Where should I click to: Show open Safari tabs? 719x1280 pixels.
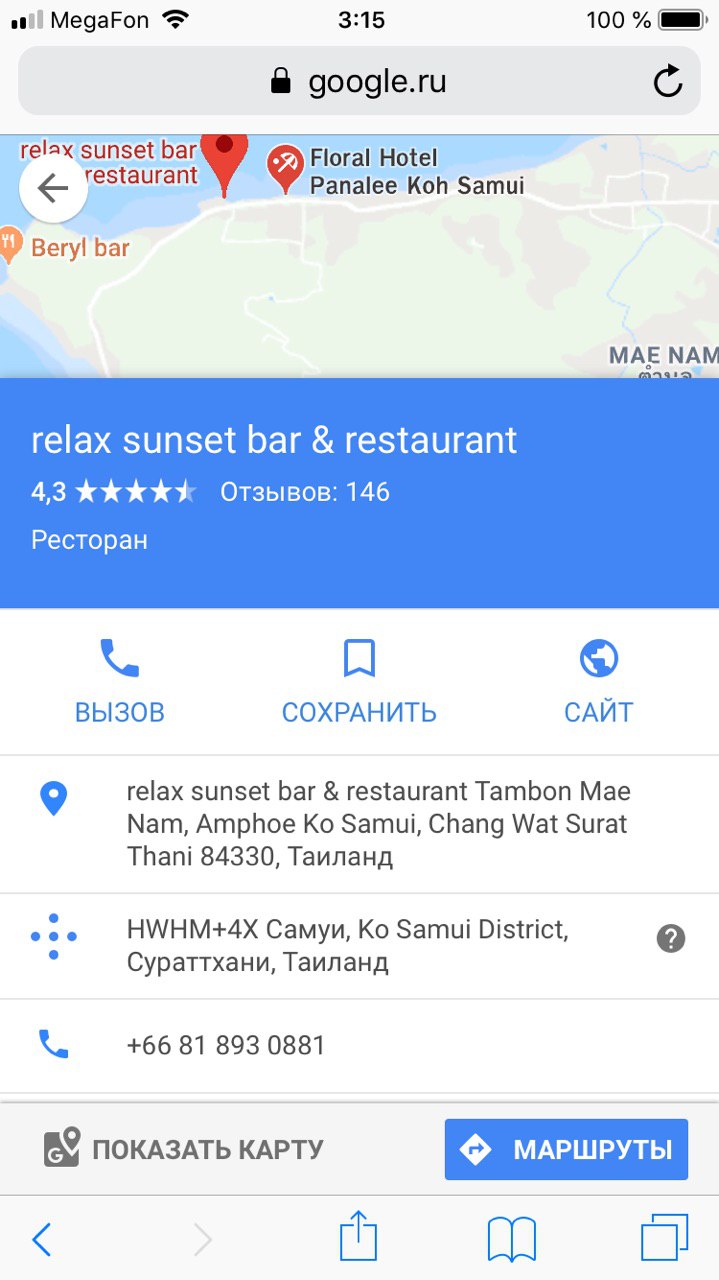pyautogui.click(x=664, y=1240)
